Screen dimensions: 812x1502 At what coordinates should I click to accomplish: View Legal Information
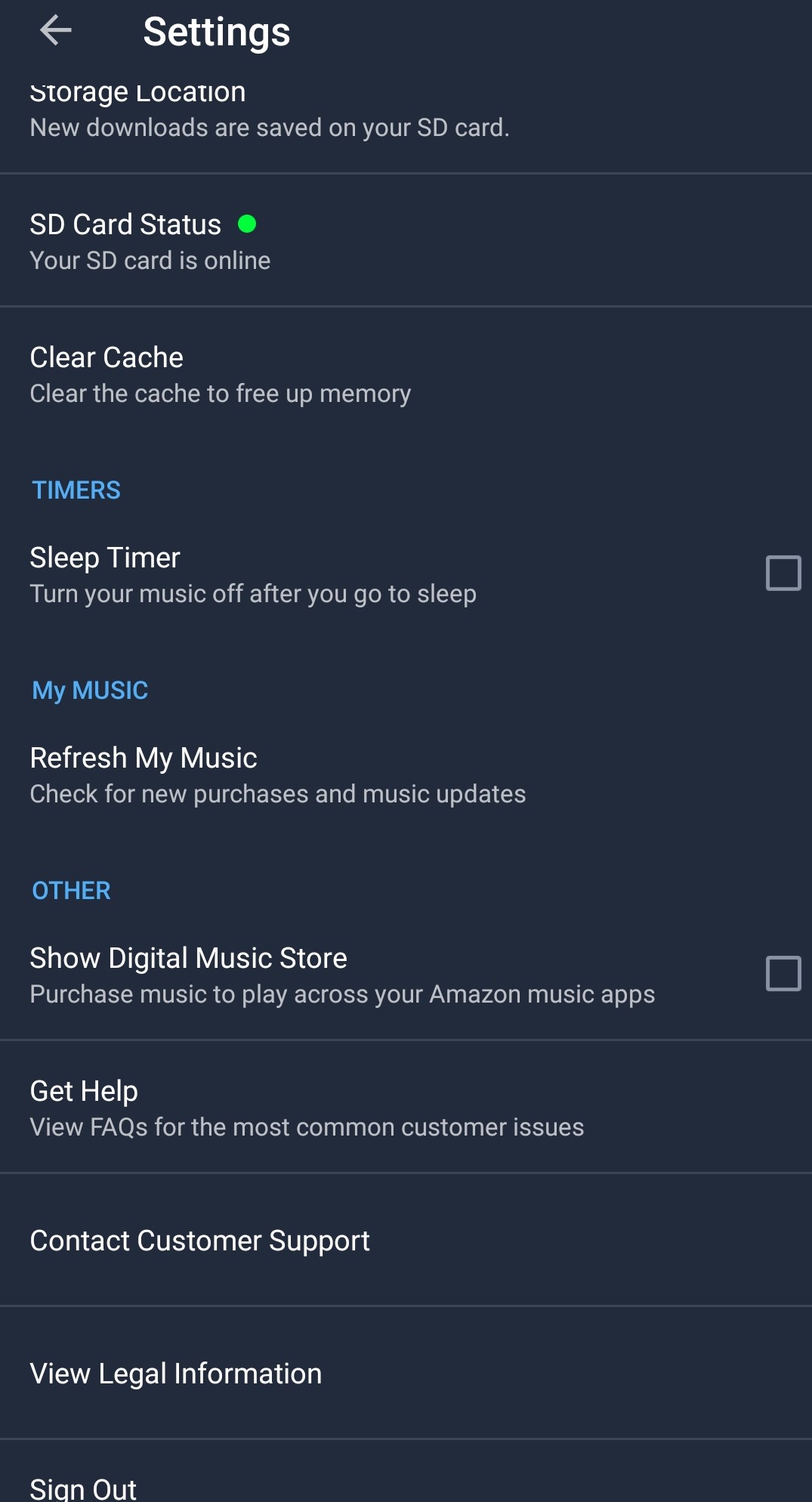click(x=176, y=1374)
